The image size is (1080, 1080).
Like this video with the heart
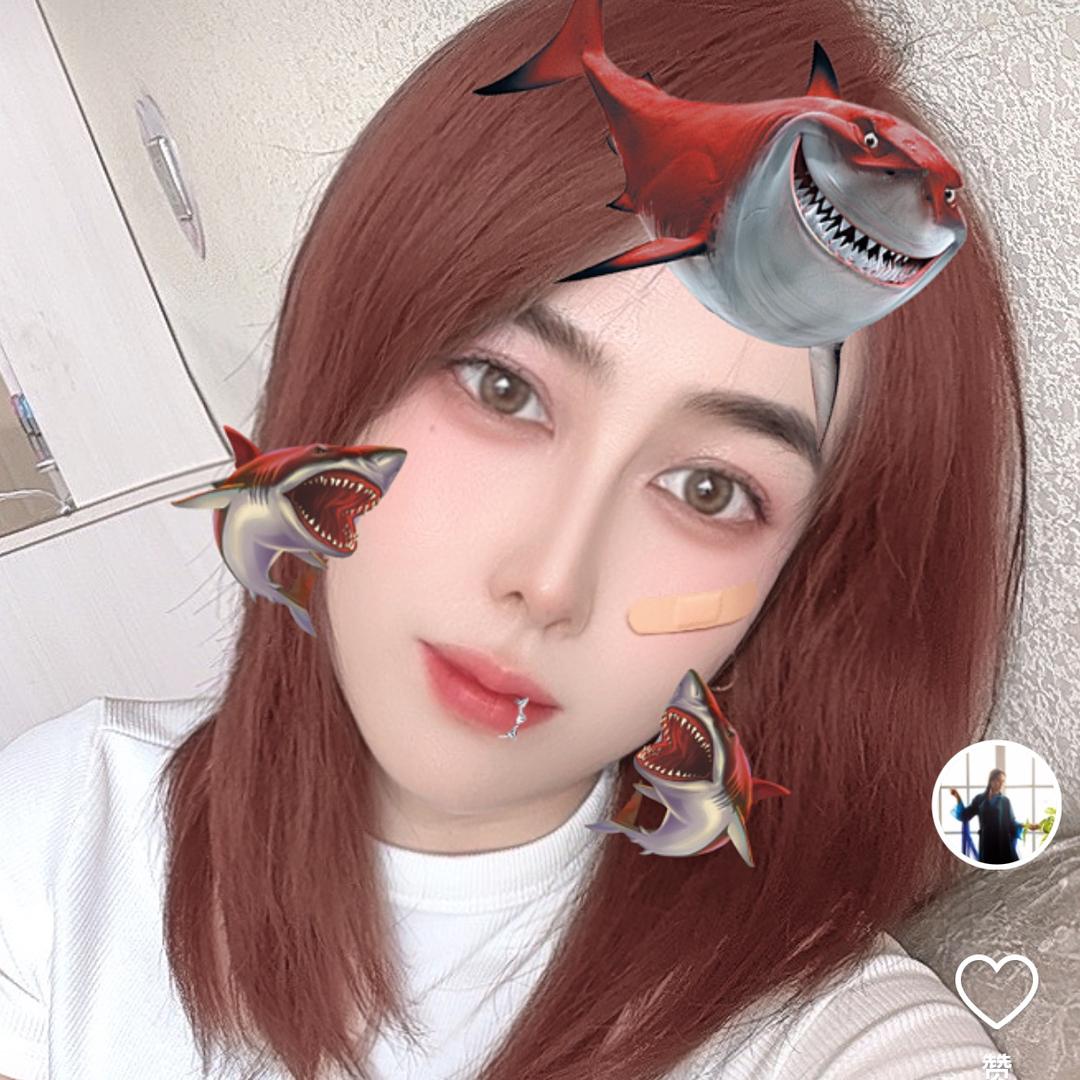pos(996,989)
